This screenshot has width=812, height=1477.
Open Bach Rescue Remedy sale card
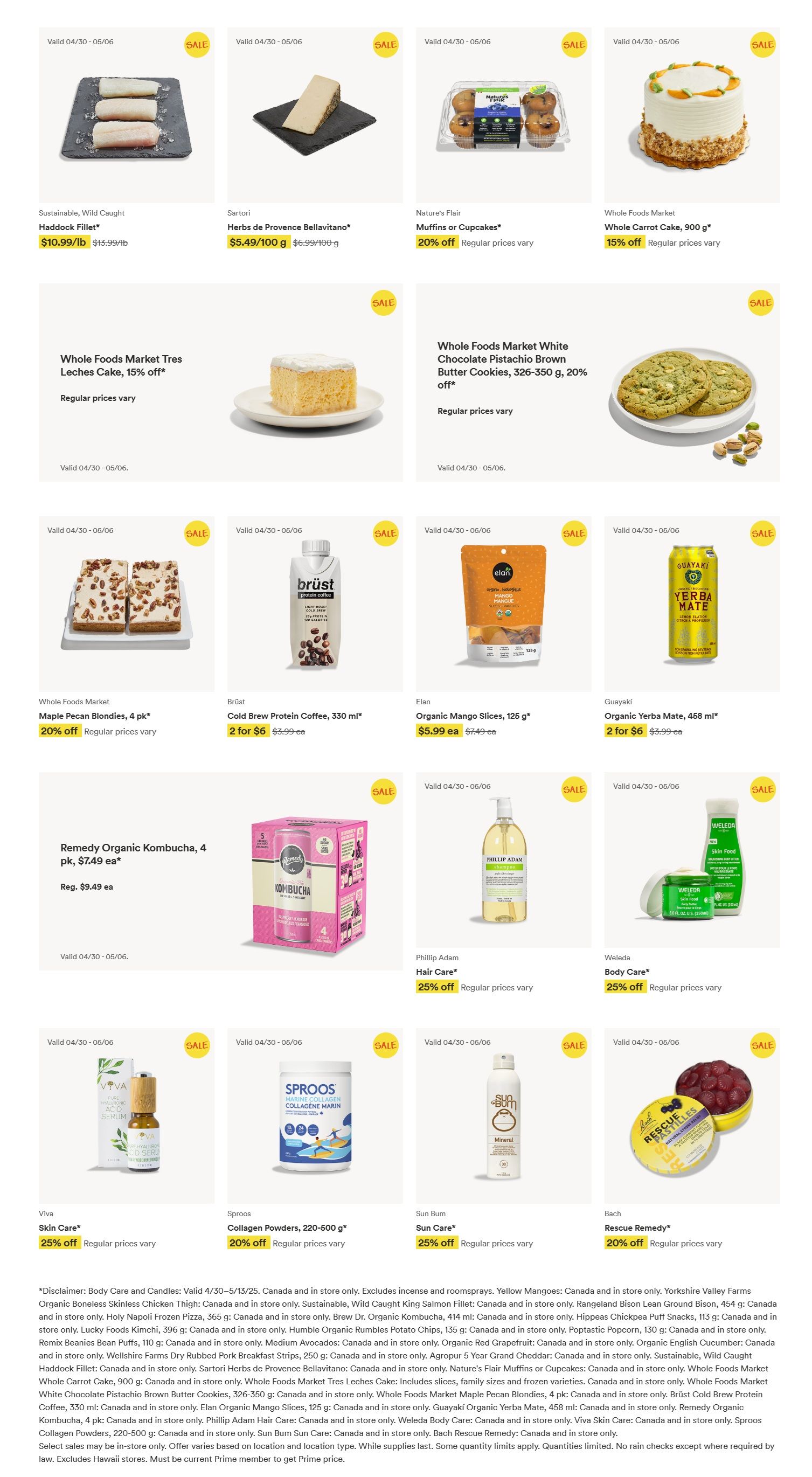pyautogui.click(x=692, y=1139)
